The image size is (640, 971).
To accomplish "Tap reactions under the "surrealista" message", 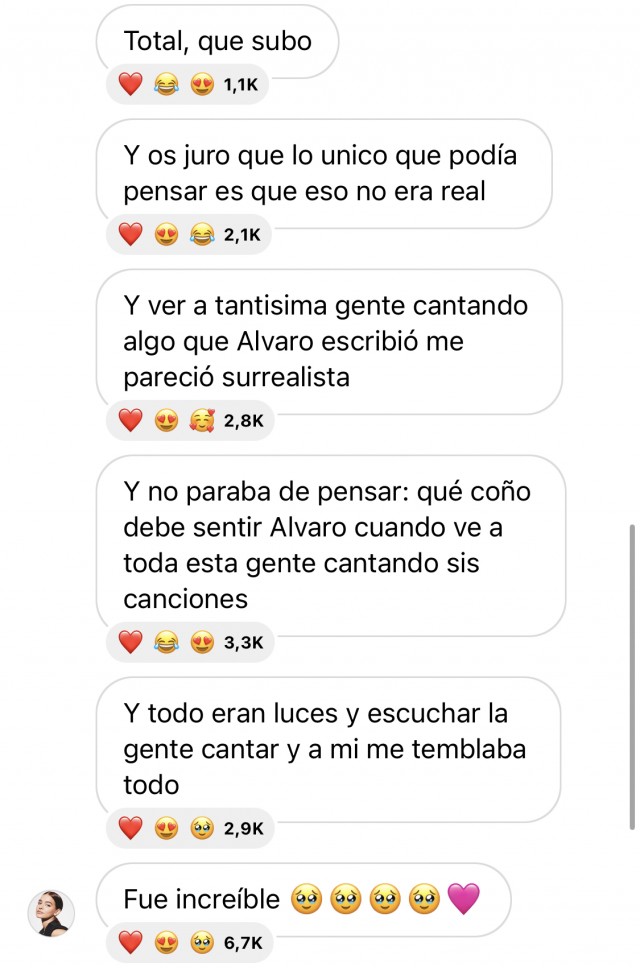I will (x=189, y=421).
